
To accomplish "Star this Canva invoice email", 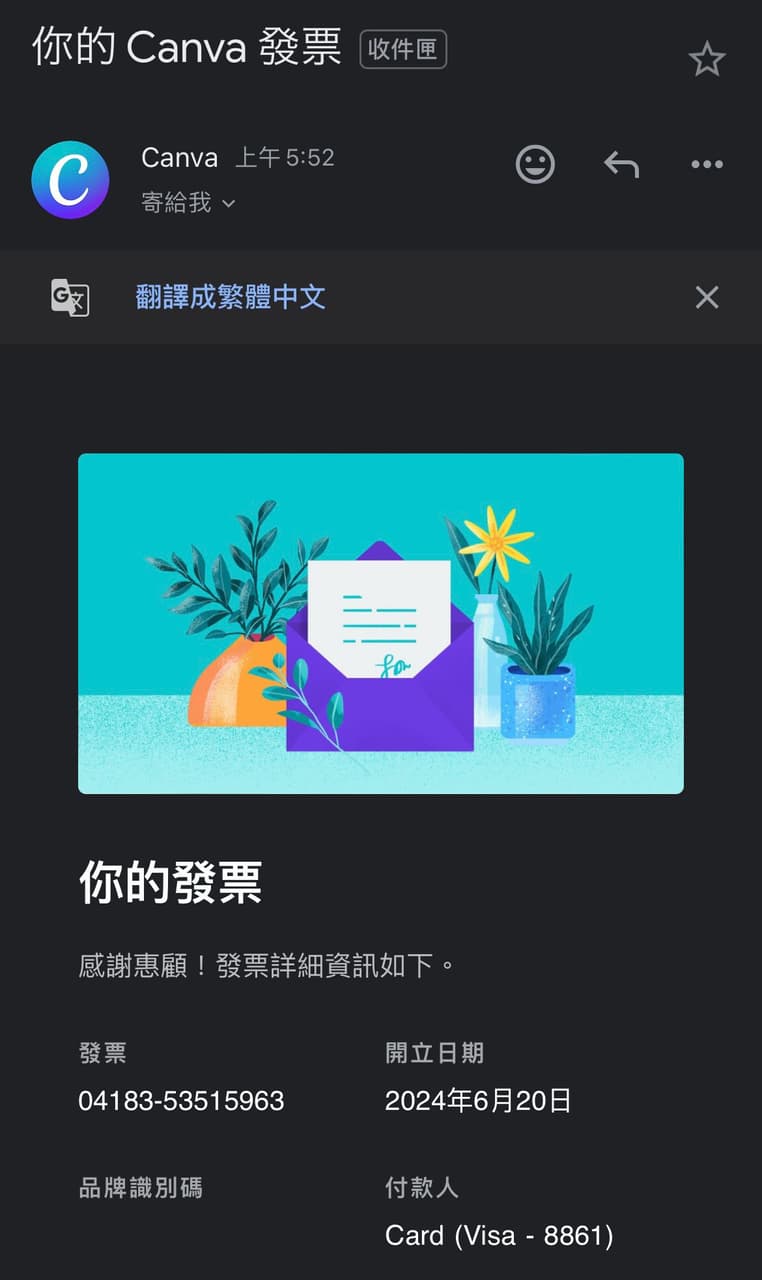I will pos(707,60).
